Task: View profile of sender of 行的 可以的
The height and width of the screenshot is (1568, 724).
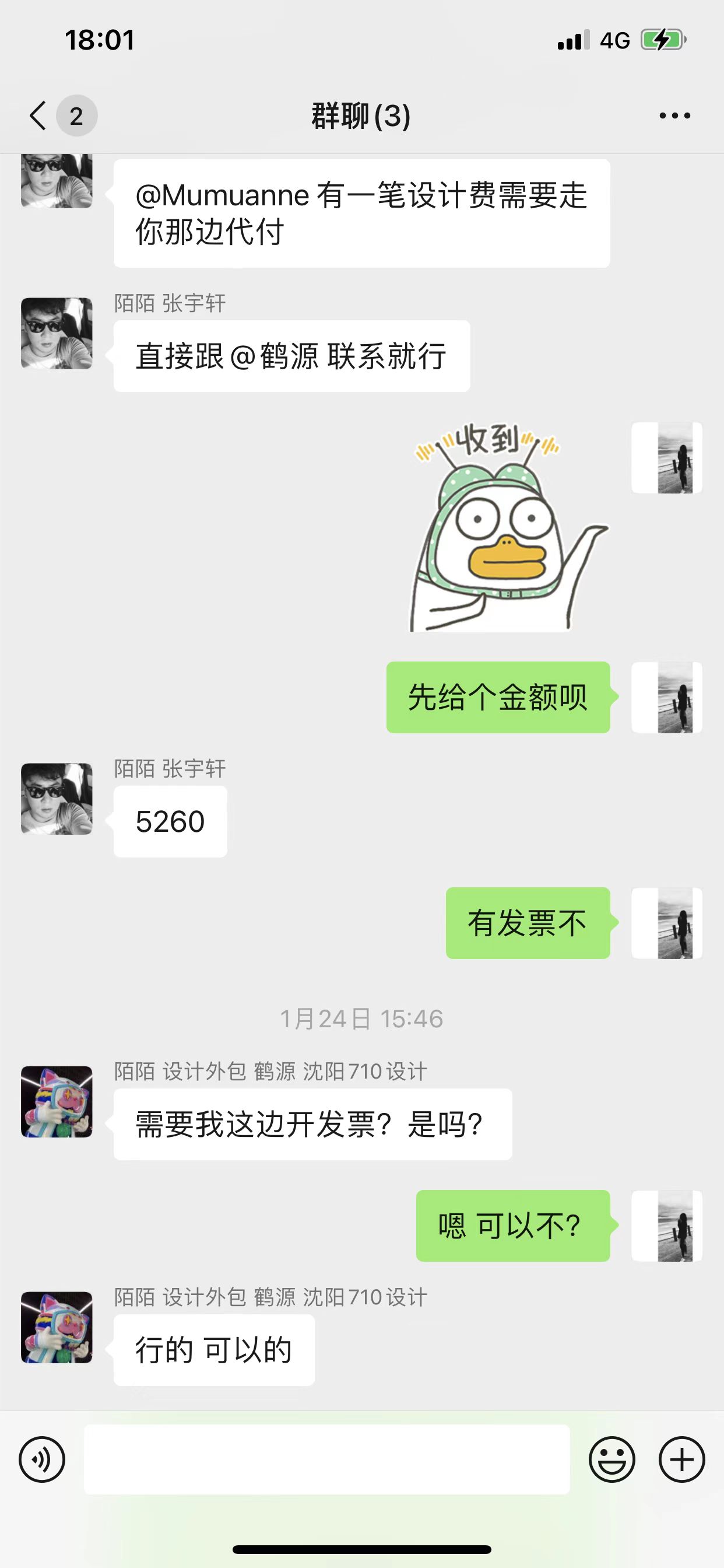Action: (x=57, y=1328)
